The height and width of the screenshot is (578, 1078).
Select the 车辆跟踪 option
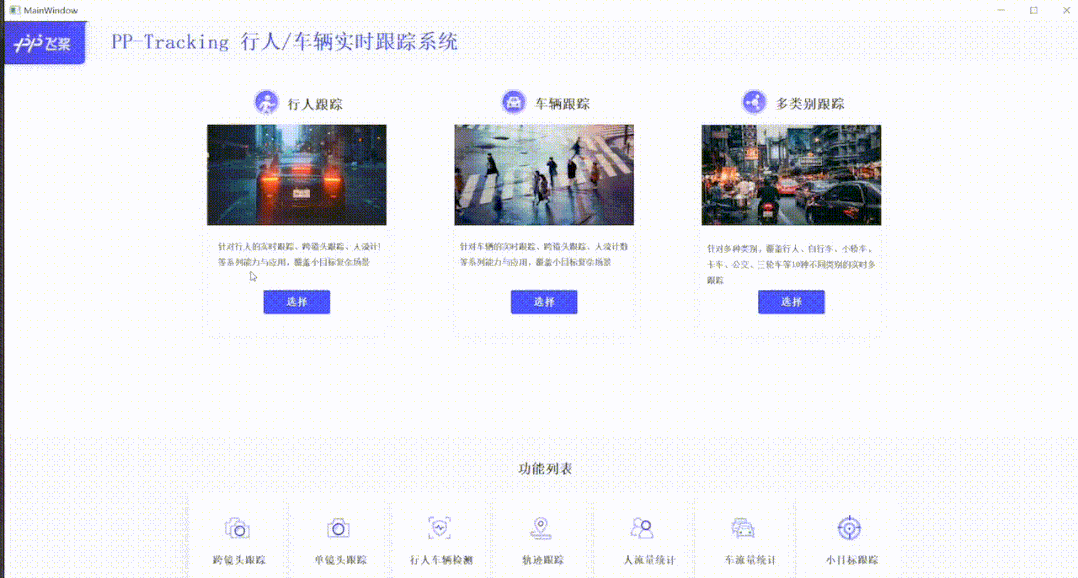(543, 302)
